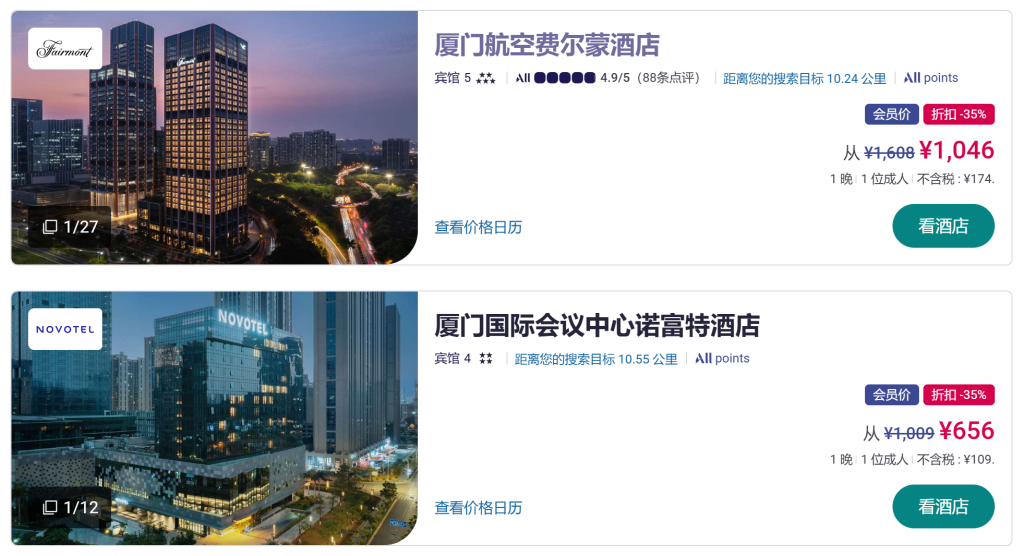View price calendar for 厦门航空费尔蒙酒店

pos(478,227)
